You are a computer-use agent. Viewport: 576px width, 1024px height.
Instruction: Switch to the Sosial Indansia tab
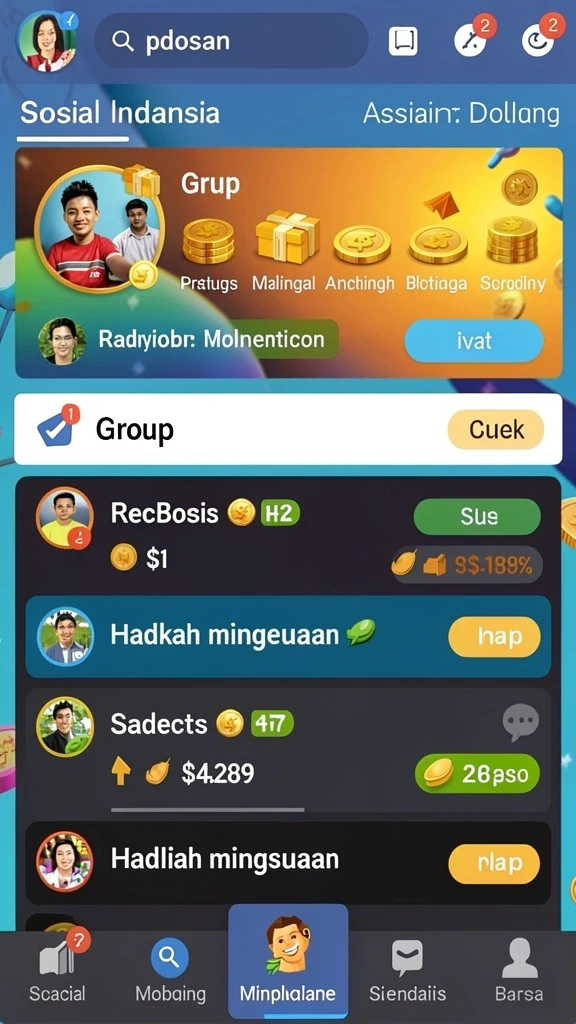(120, 113)
